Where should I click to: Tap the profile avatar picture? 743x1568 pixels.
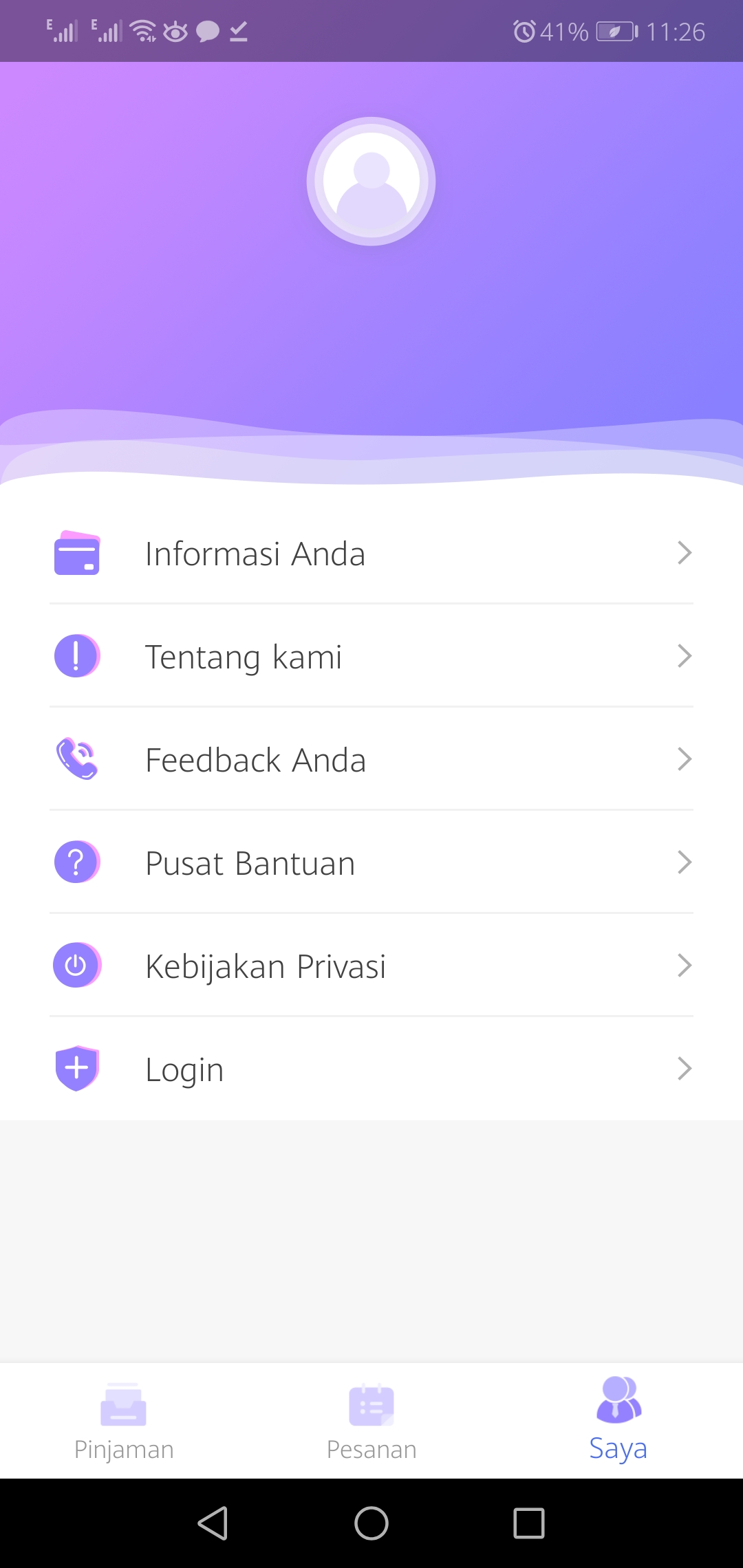click(371, 182)
